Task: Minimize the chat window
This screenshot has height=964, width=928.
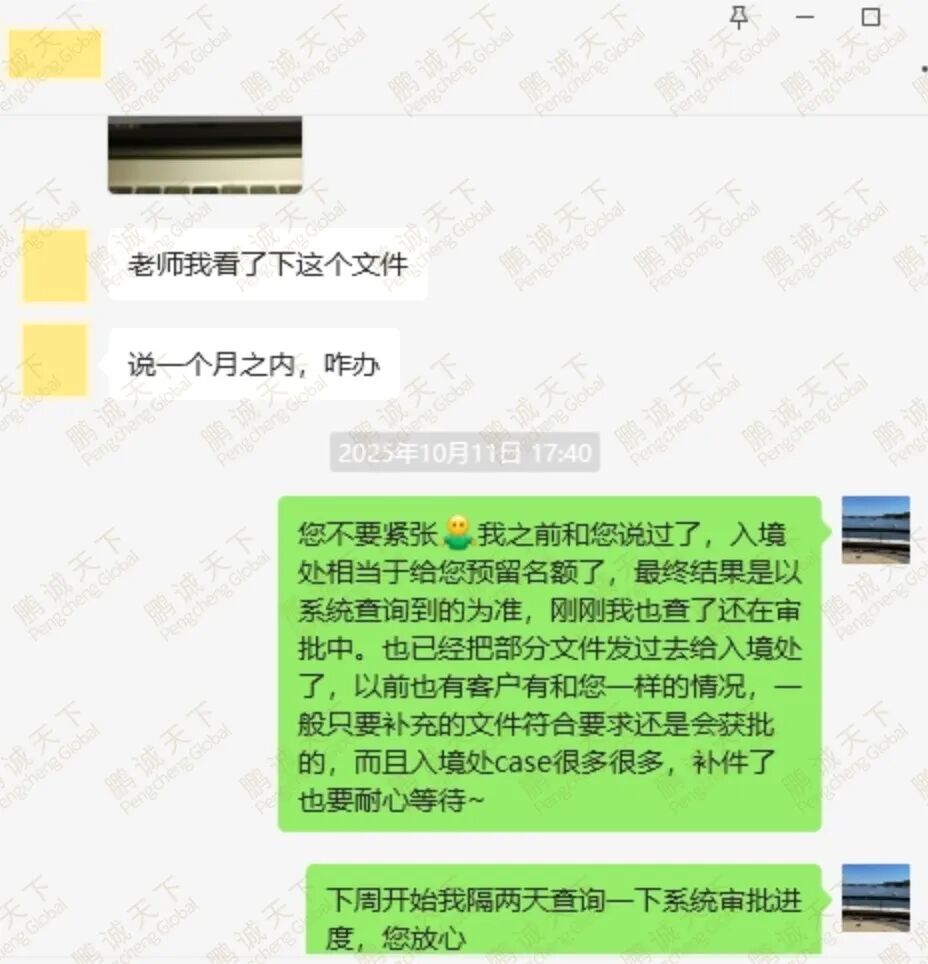Action: 805,18
